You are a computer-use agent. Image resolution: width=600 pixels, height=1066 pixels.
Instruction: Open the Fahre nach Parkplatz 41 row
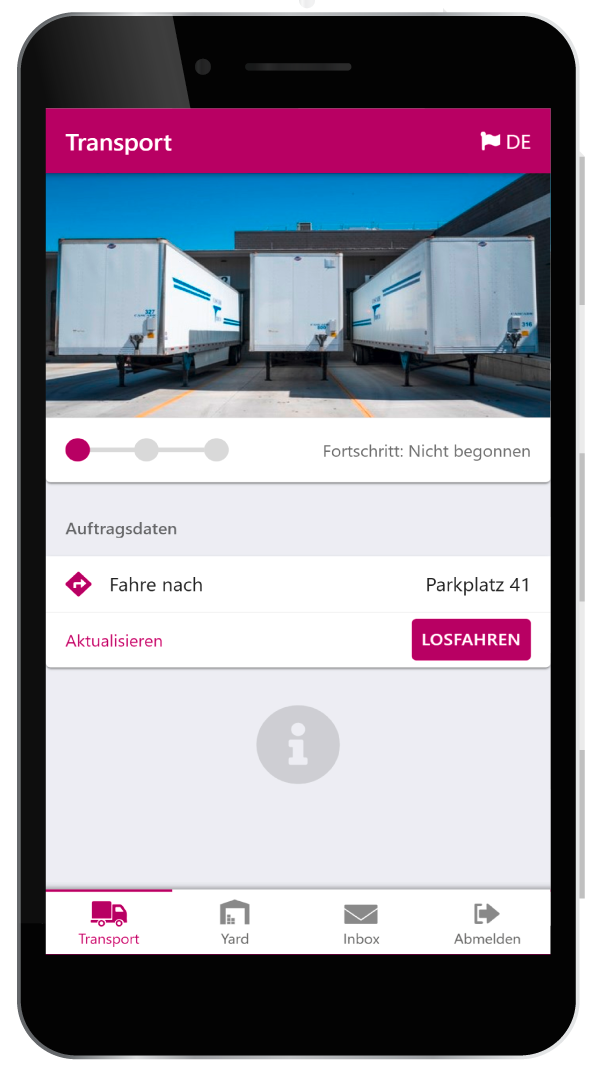click(297, 585)
